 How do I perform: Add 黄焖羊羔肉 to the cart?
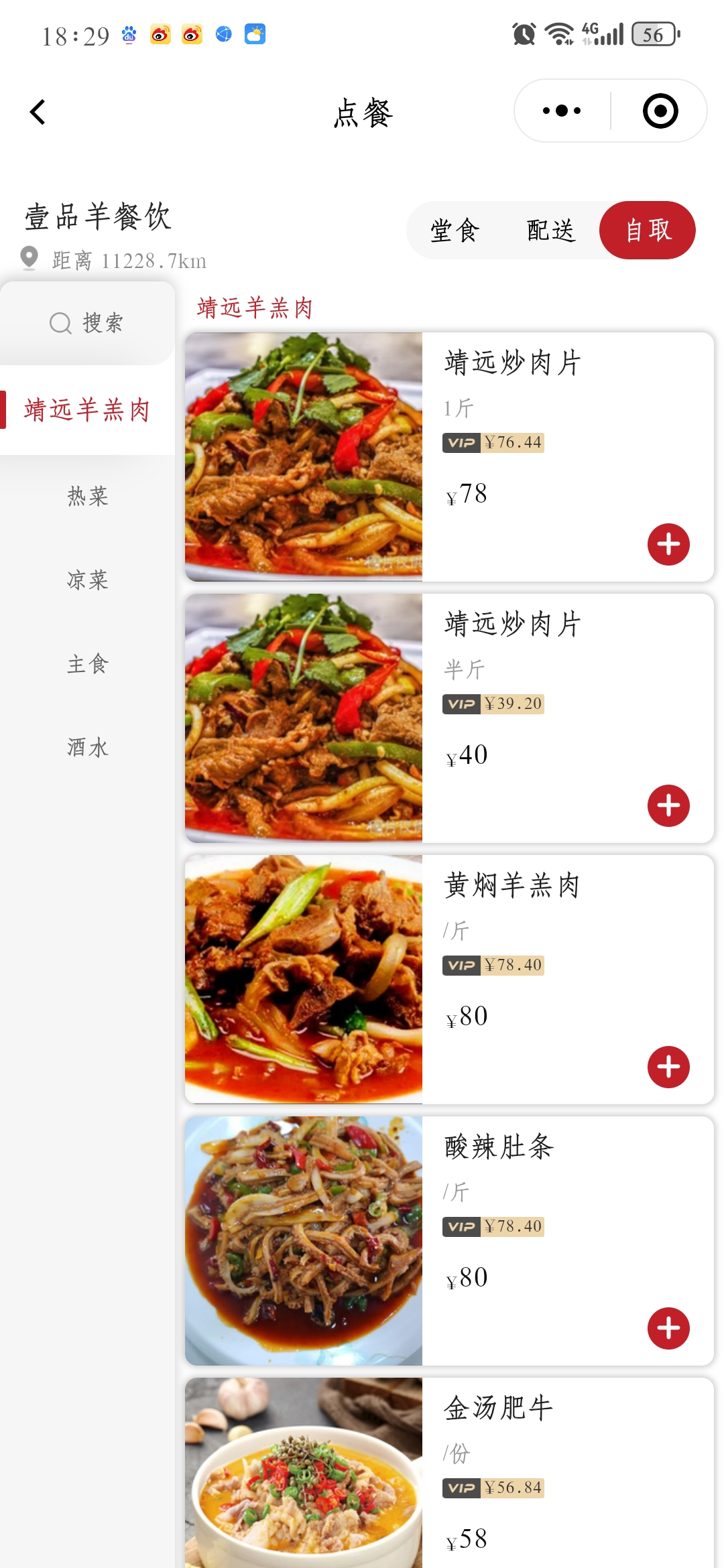(668, 1067)
